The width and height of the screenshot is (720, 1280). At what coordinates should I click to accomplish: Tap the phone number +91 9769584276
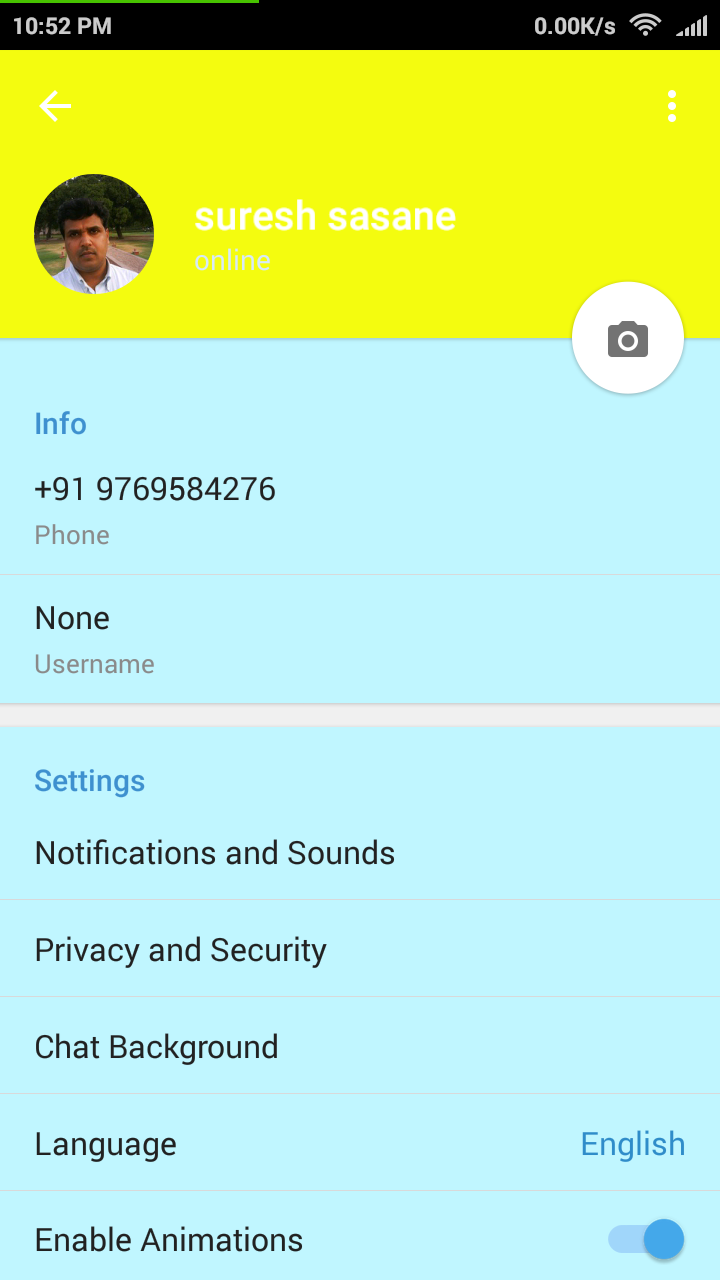[x=155, y=489]
